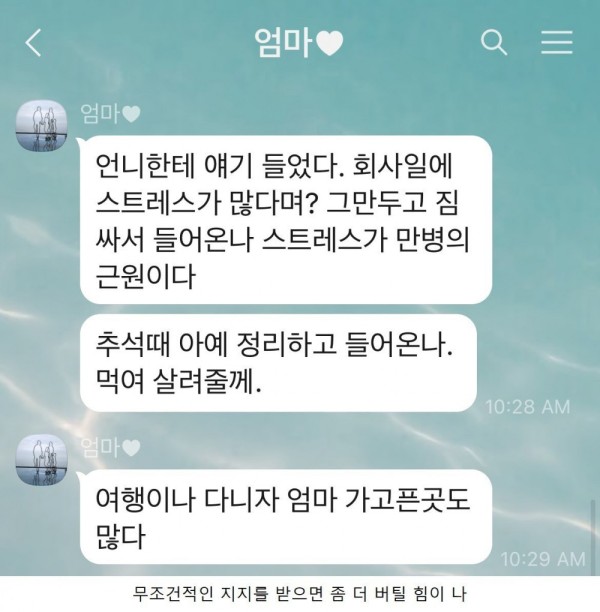Open 엄마's profile picture at 10:28 message
Image resolution: width=600 pixels, height=612 pixels.
coord(42,124)
